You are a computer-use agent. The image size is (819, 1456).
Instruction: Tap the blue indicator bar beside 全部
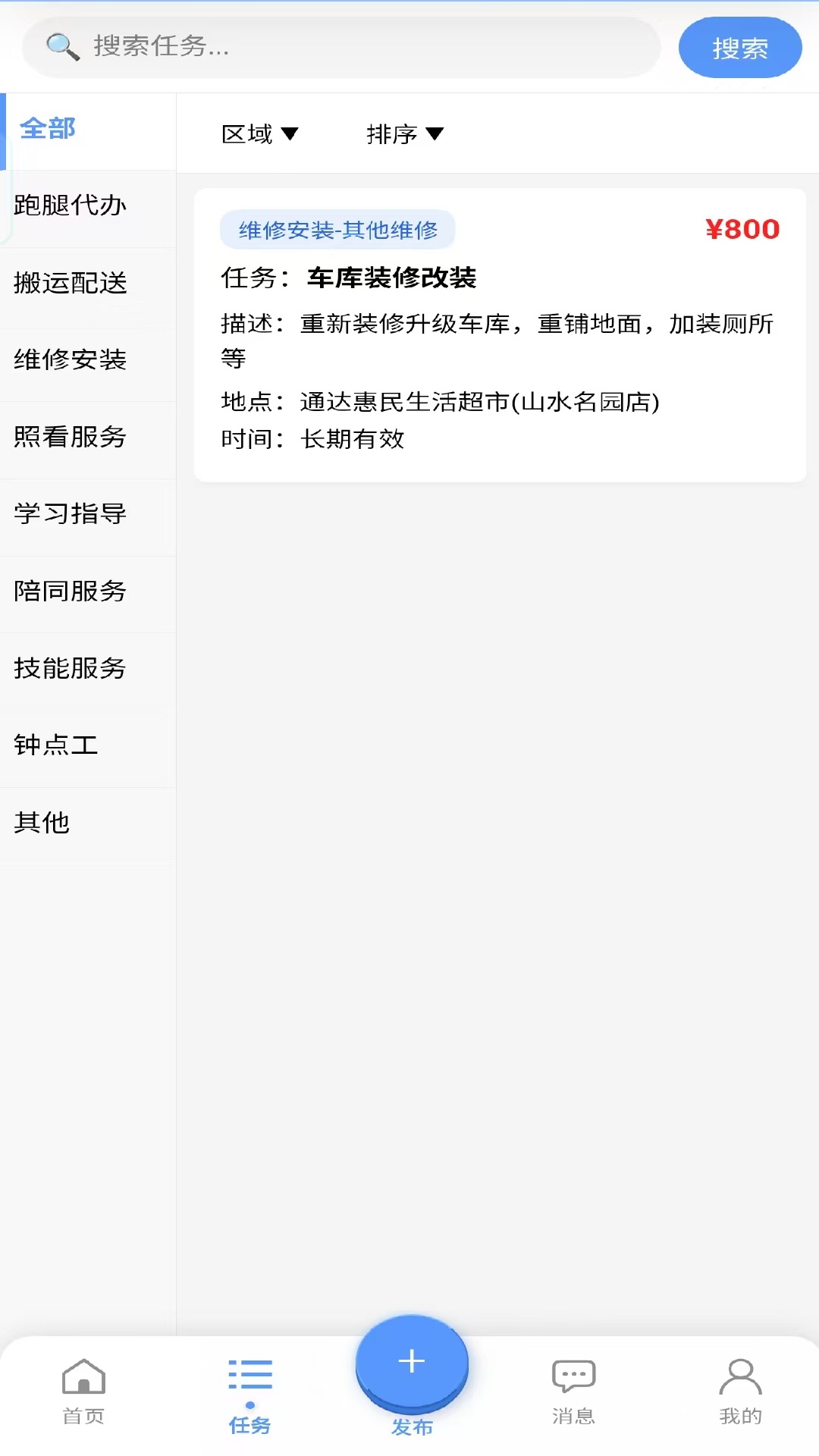coord(5,129)
